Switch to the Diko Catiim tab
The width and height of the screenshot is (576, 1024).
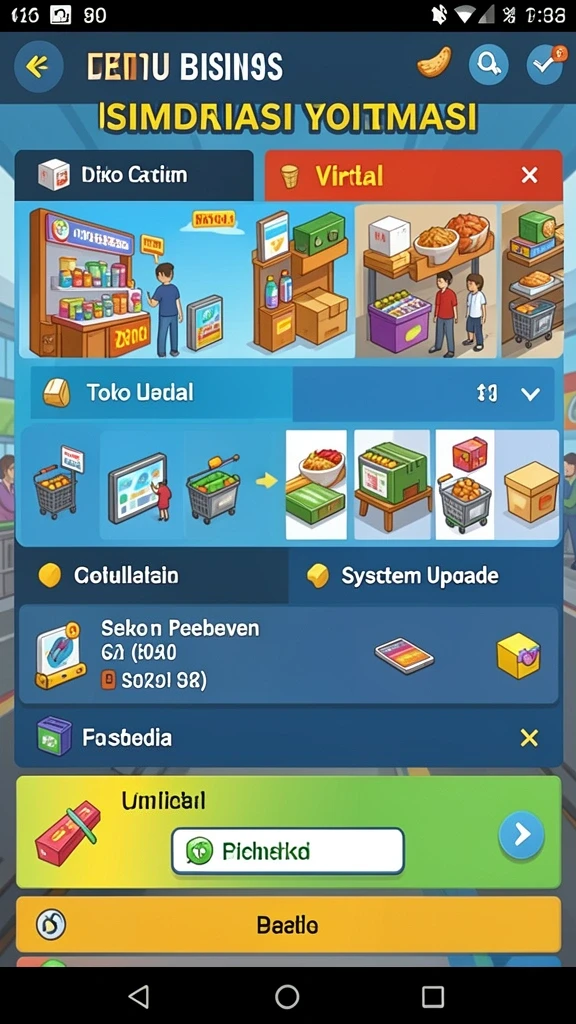(134, 174)
